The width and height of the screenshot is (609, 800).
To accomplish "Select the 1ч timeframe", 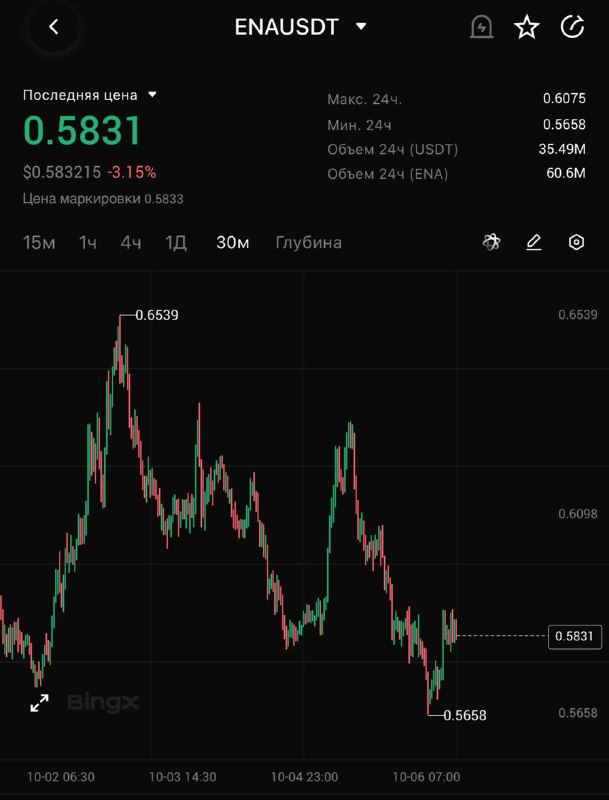I will (88, 242).
